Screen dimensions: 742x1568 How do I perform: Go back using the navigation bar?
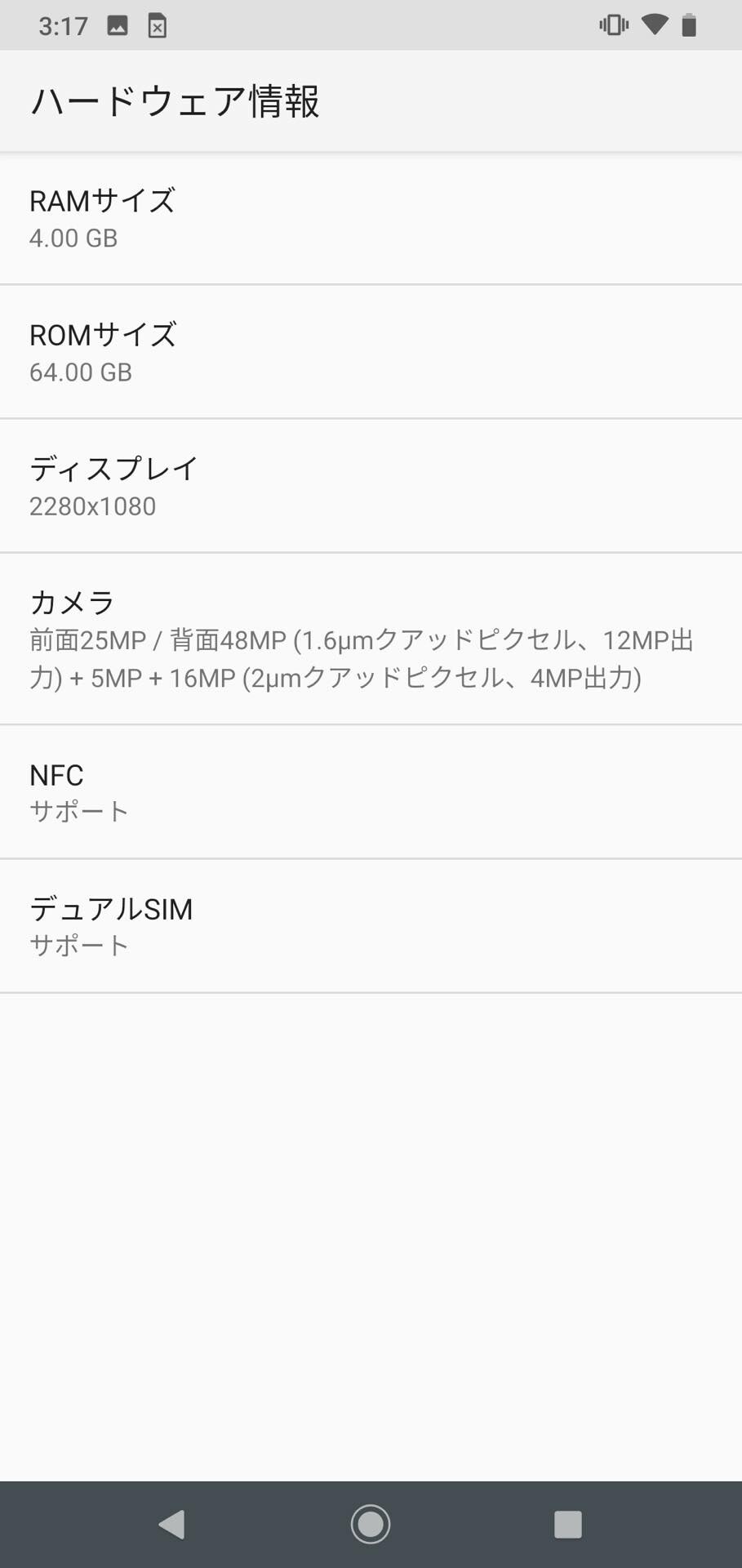tap(171, 1524)
